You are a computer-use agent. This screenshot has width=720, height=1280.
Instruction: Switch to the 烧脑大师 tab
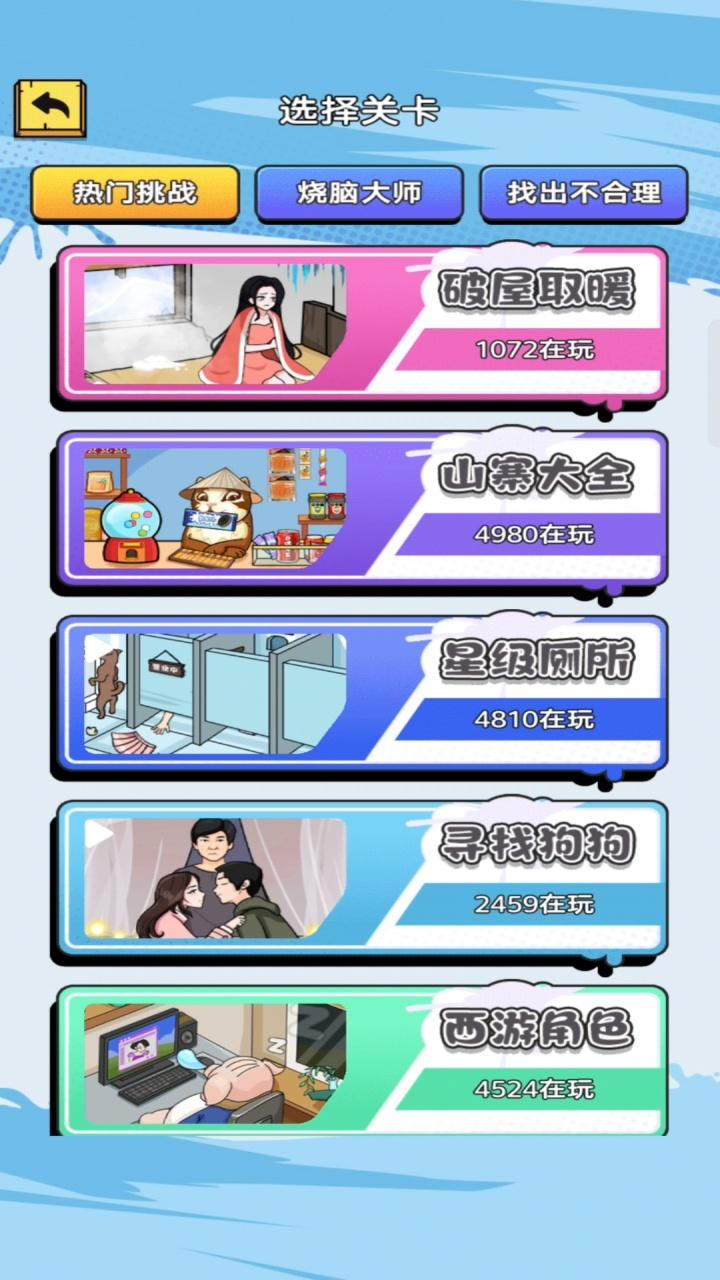(359, 193)
